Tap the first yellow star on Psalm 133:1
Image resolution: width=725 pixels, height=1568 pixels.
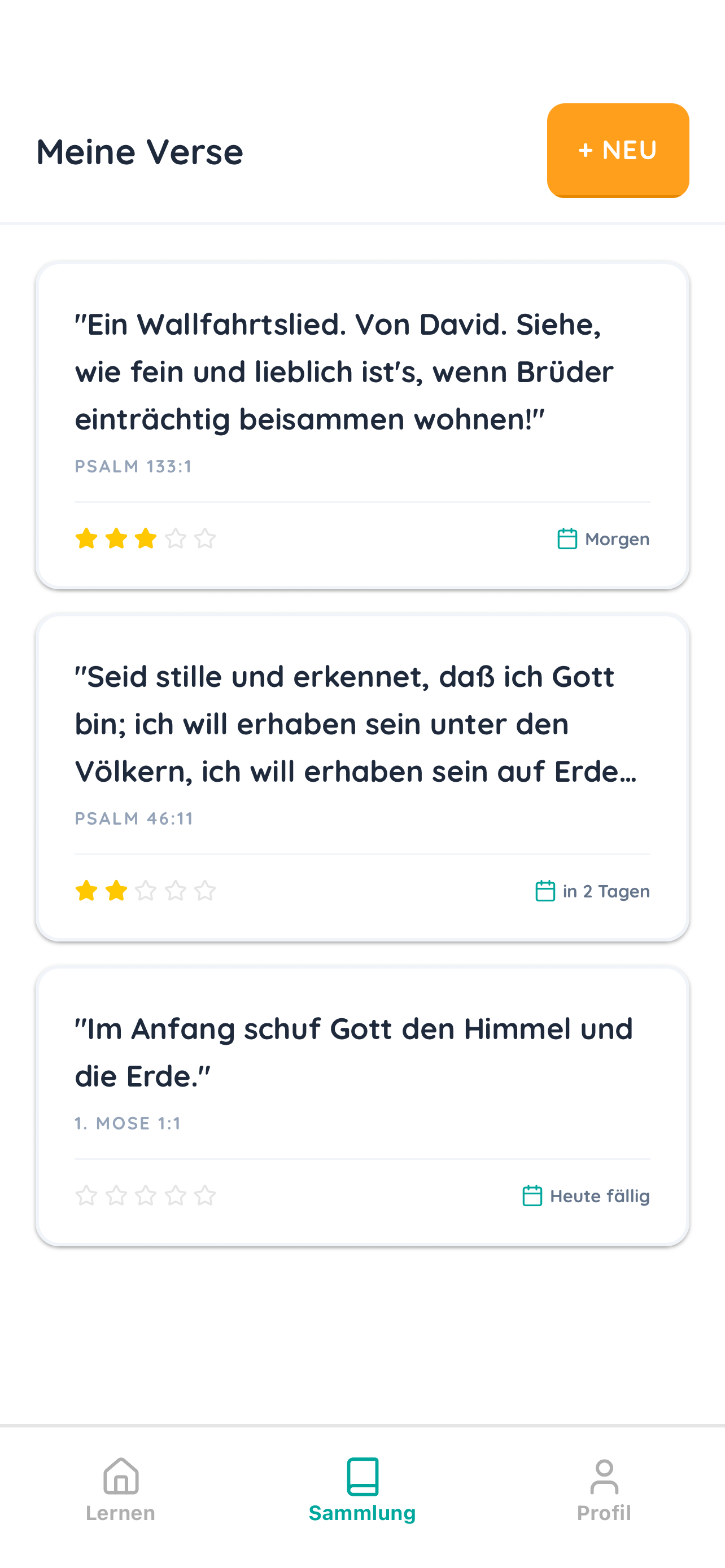tap(86, 538)
